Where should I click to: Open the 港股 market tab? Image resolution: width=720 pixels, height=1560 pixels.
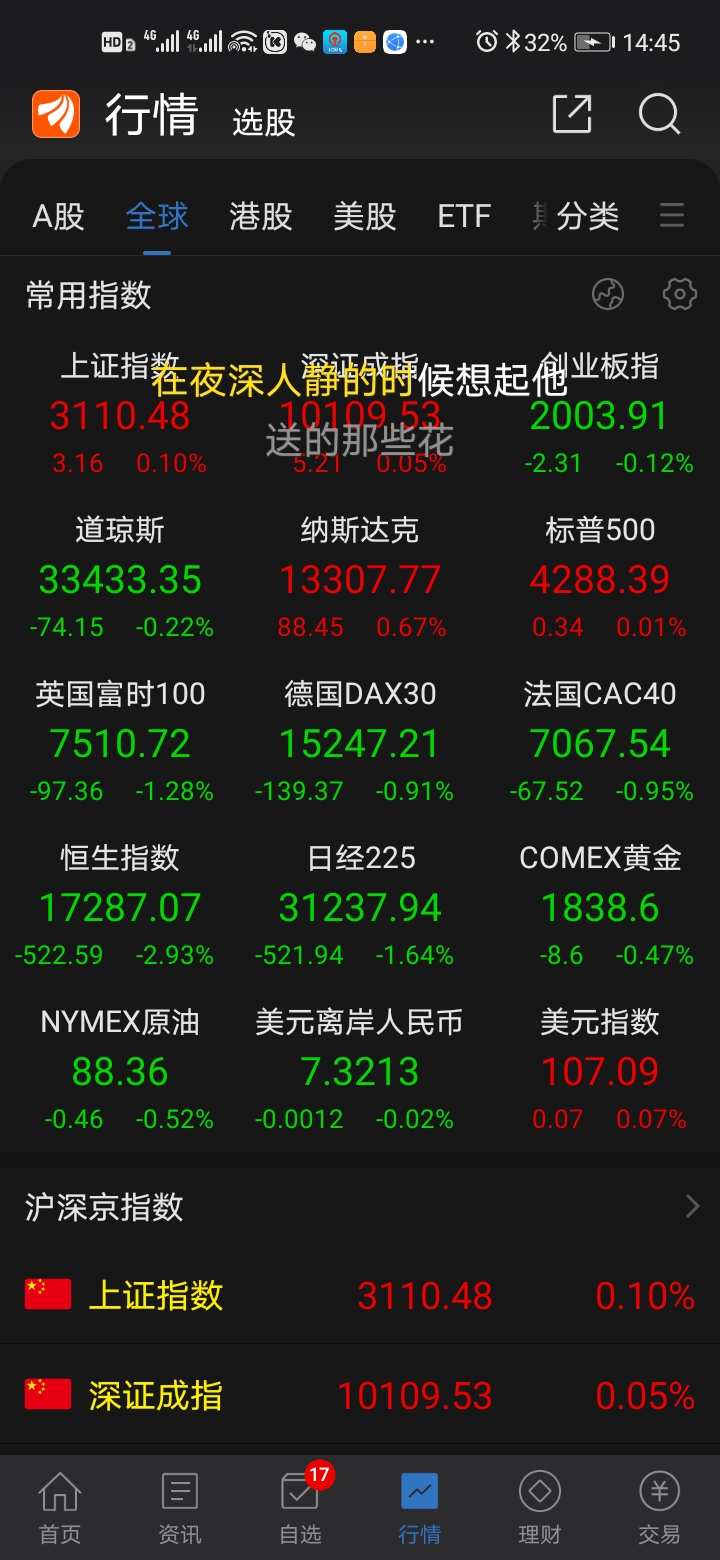point(260,216)
